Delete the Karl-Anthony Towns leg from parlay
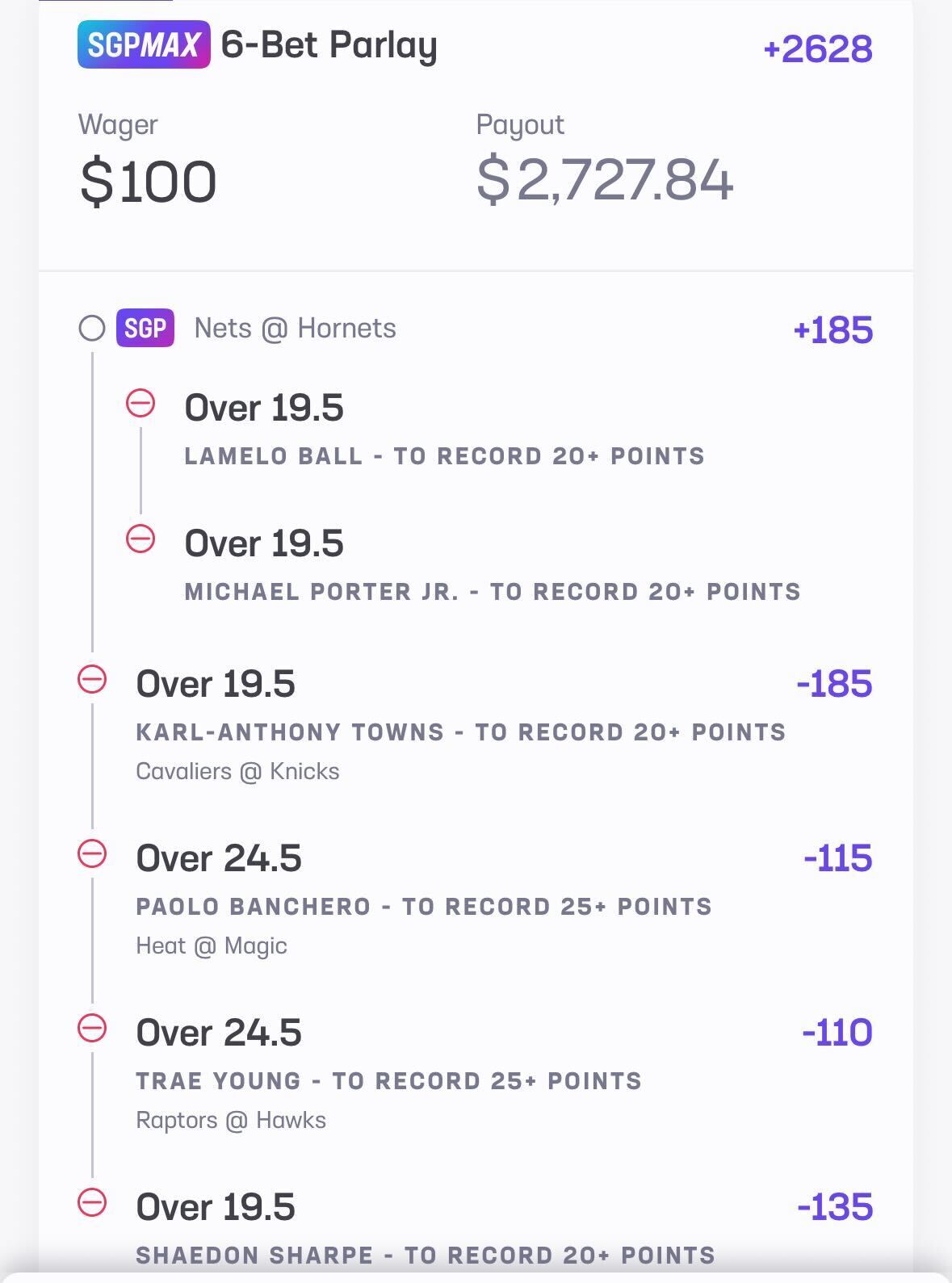This screenshot has width=952, height=1283. 92,679
